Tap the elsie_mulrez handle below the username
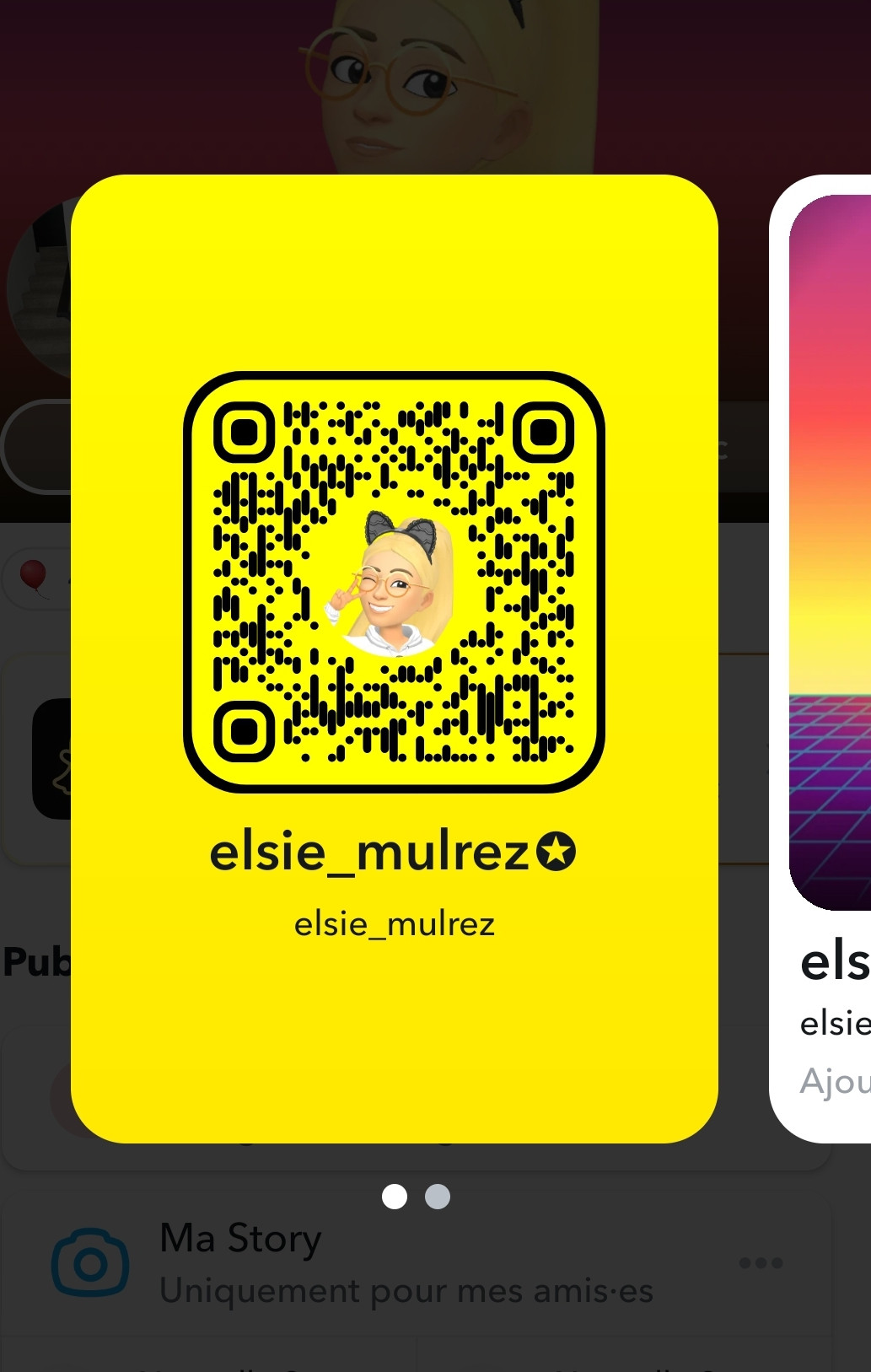Viewport: 871px width, 1372px height. (396, 924)
